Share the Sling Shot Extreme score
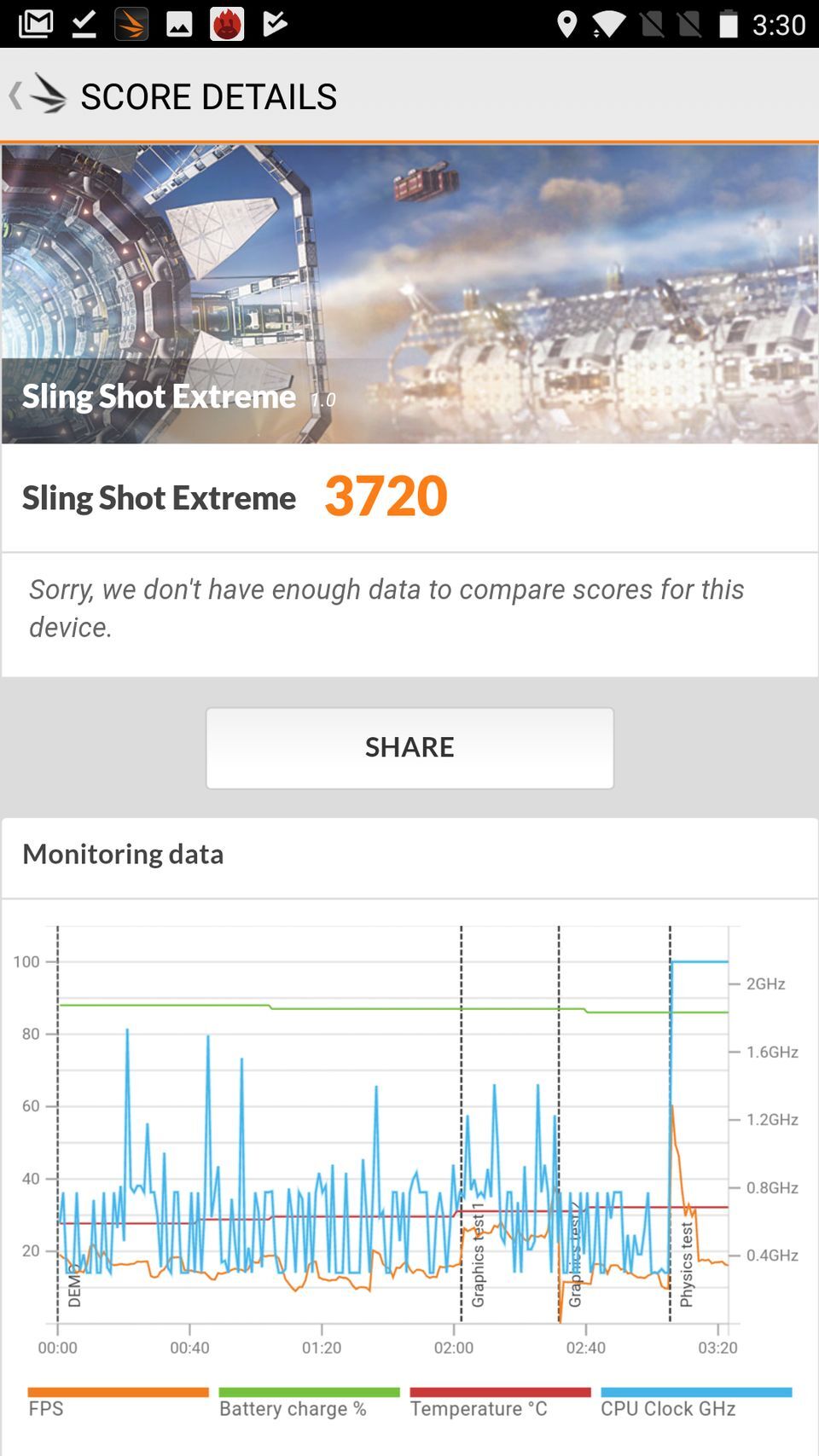Image resolution: width=819 pixels, height=1456 pixels. [409, 747]
